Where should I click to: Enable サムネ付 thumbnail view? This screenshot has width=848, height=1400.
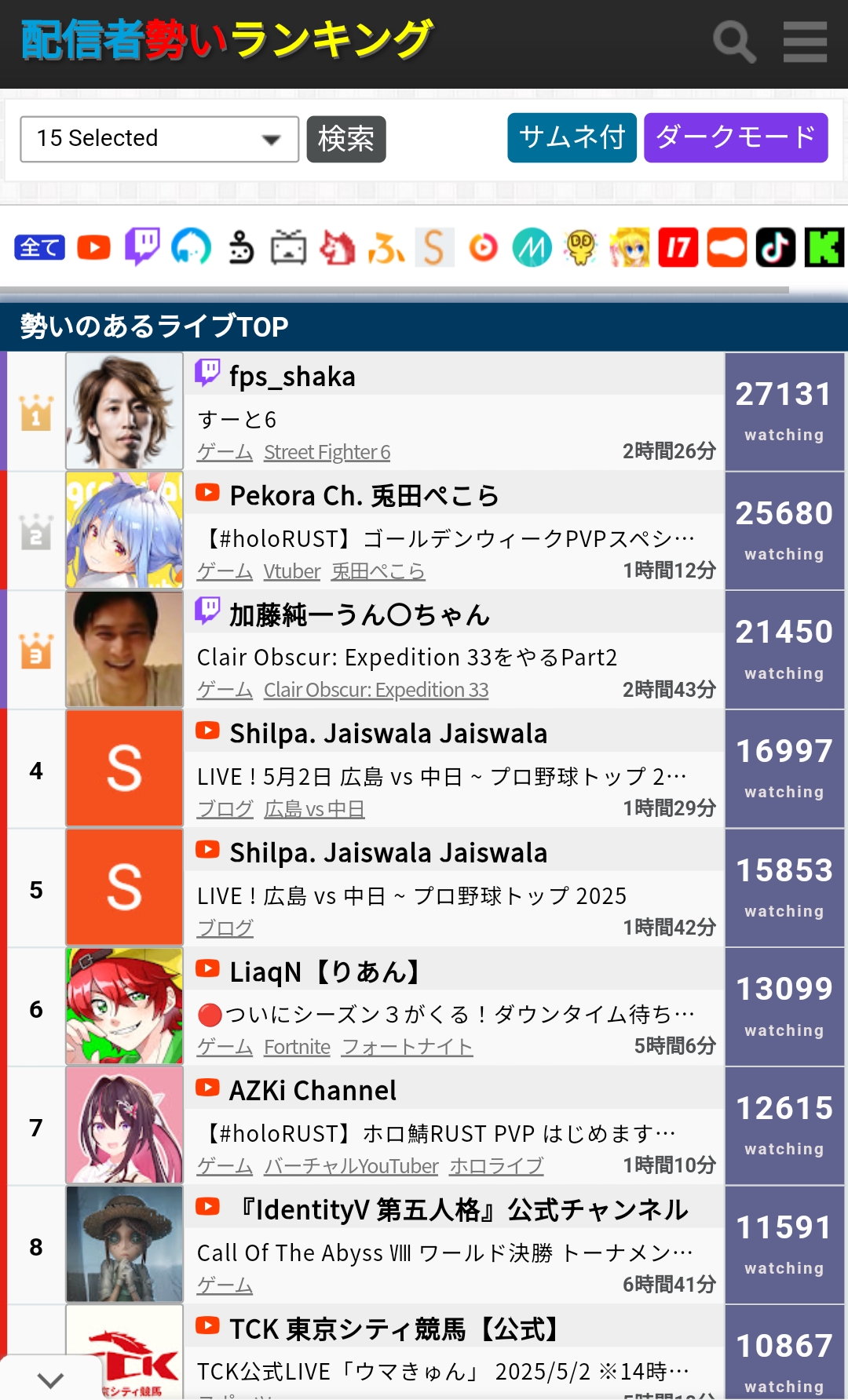tap(572, 137)
